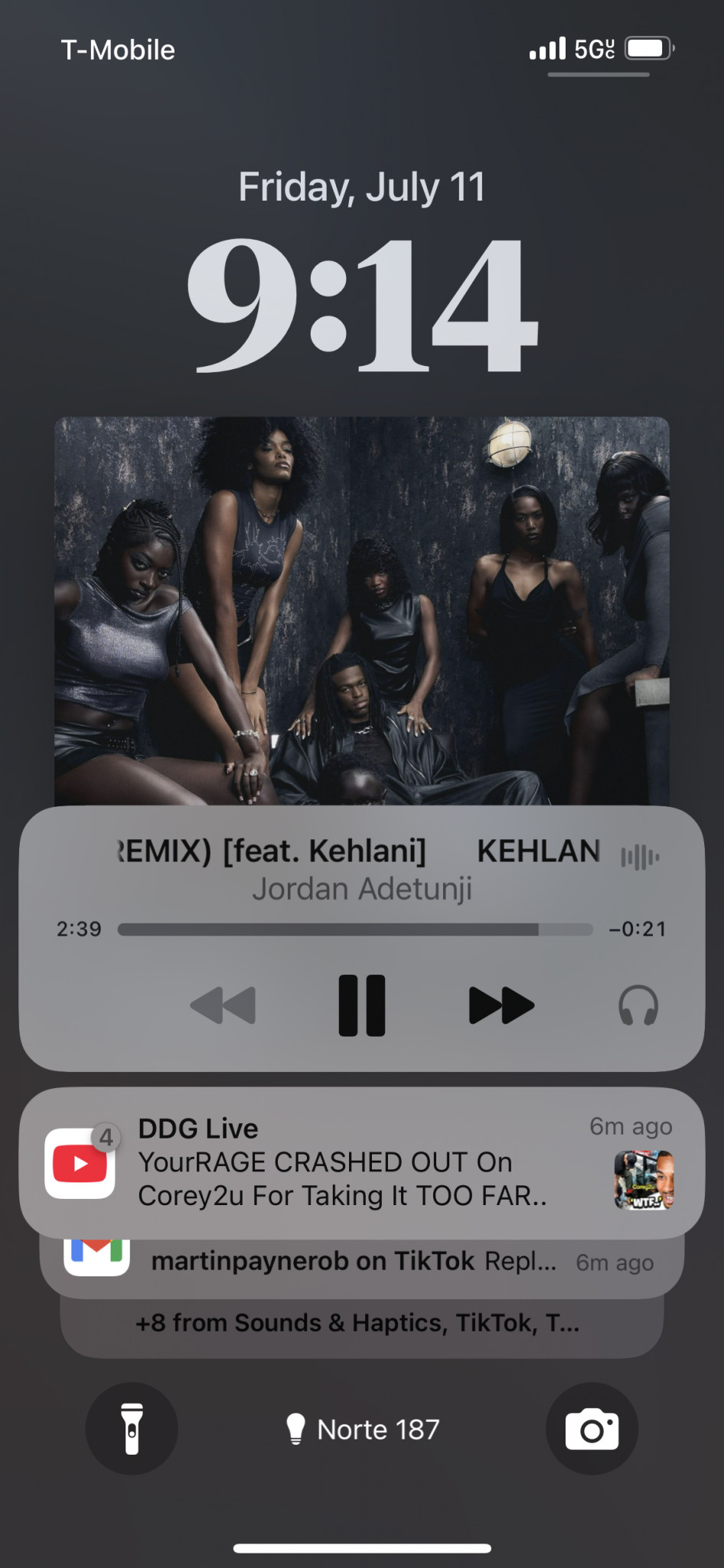Open the album artwork above the player
This screenshot has width=724, height=1568.
click(x=362, y=610)
